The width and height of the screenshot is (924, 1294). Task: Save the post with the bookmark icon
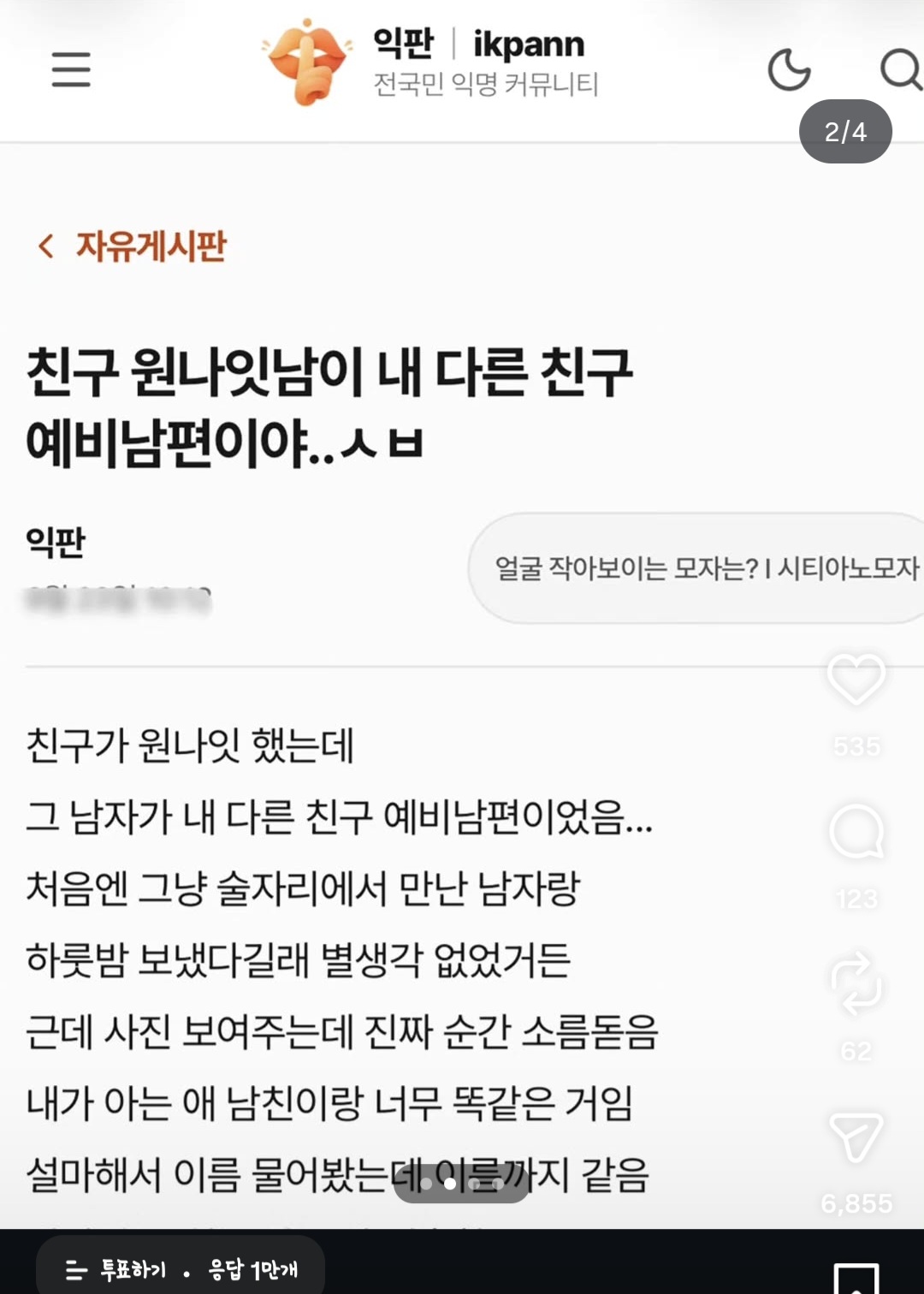(x=856, y=1278)
